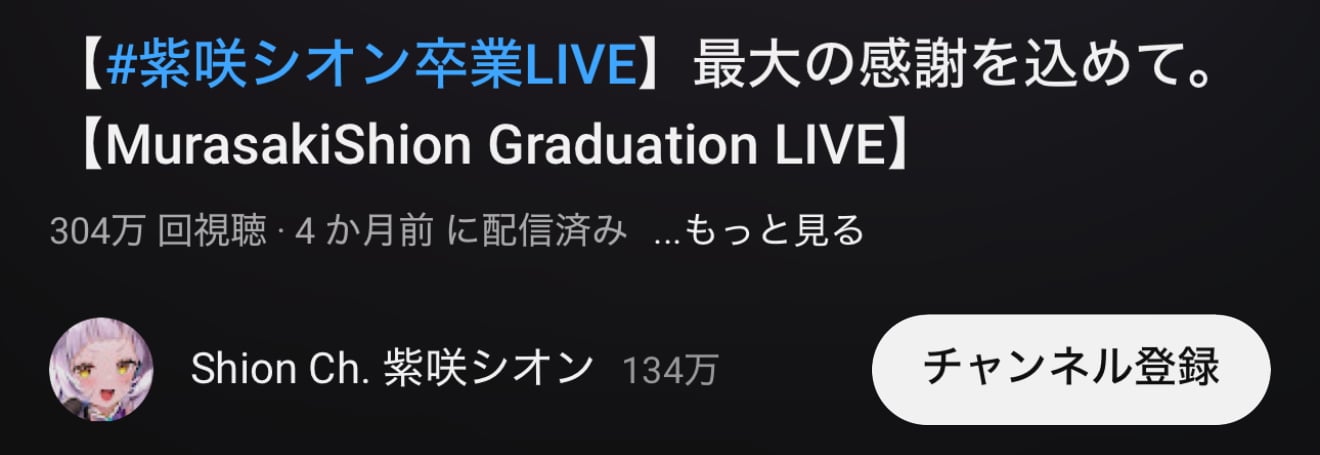Viewport: 1320px width, 455px height.
Task: Subscribe with the チャンネル登録 button
Action: coord(1071,368)
